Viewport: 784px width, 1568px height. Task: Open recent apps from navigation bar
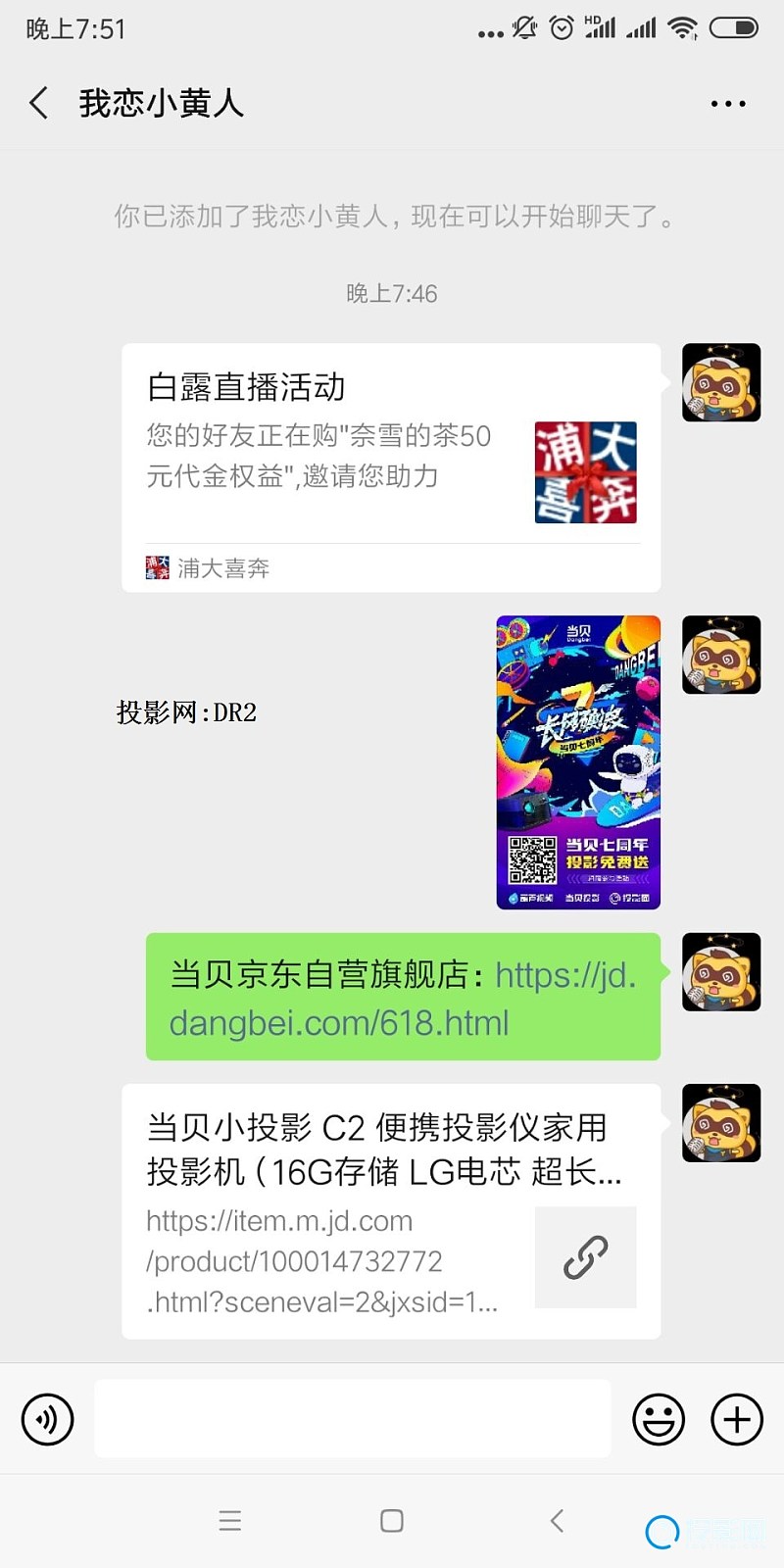coord(230,1520)
